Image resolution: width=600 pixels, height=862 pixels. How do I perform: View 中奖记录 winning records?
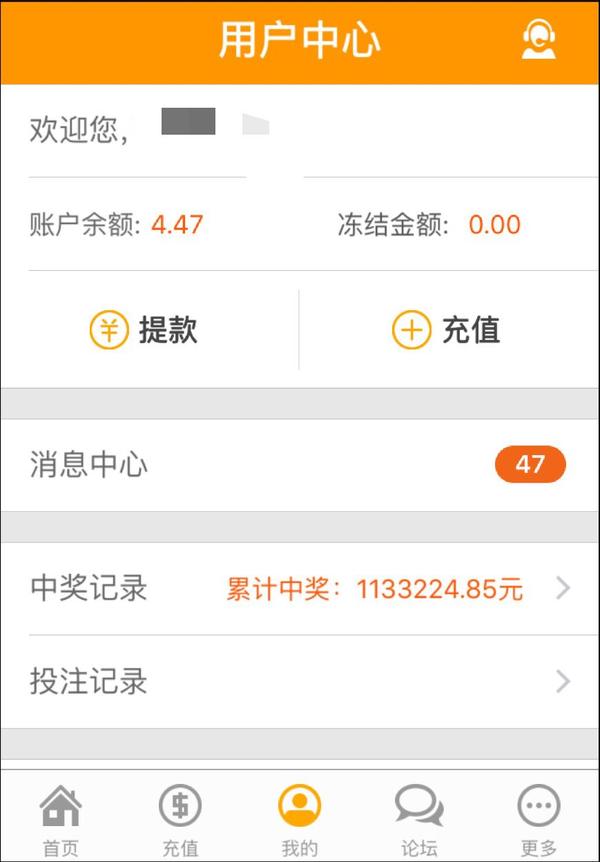[x=299, y=589]
